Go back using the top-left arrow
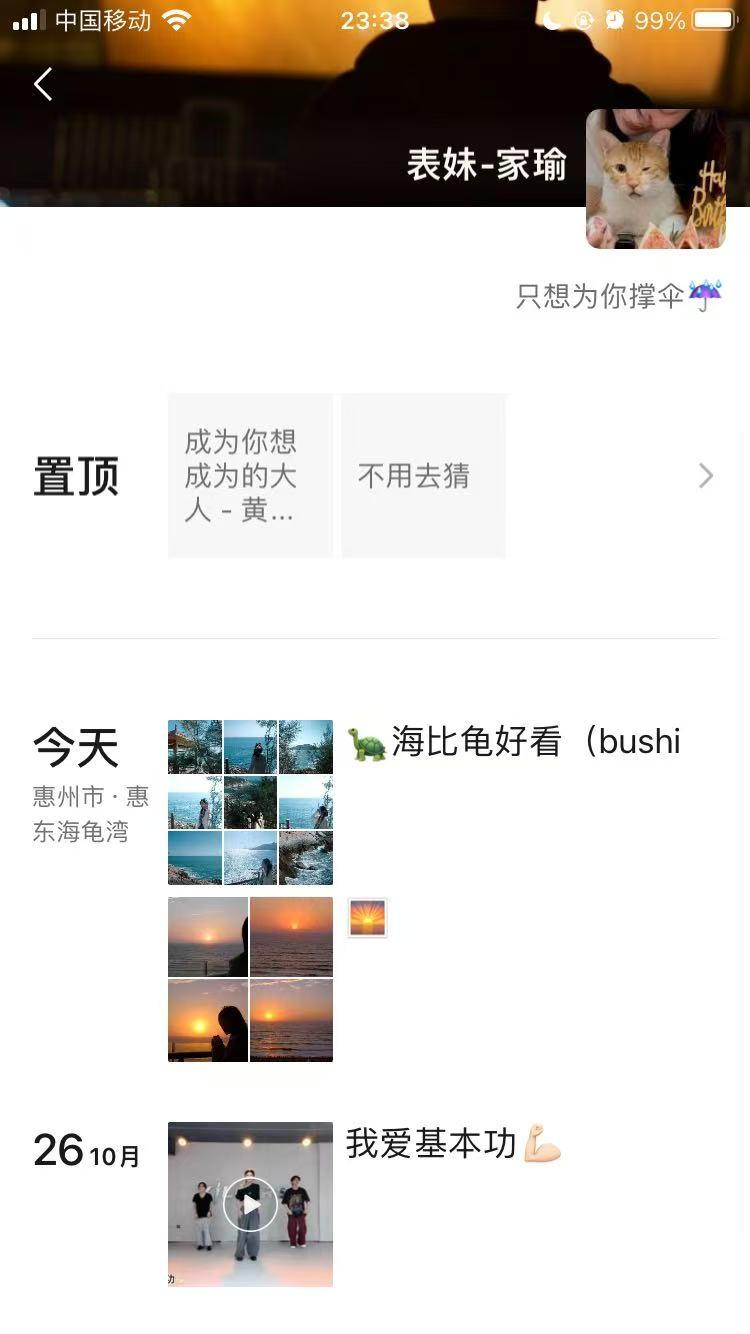750x1334 pixels. [43, 85]
